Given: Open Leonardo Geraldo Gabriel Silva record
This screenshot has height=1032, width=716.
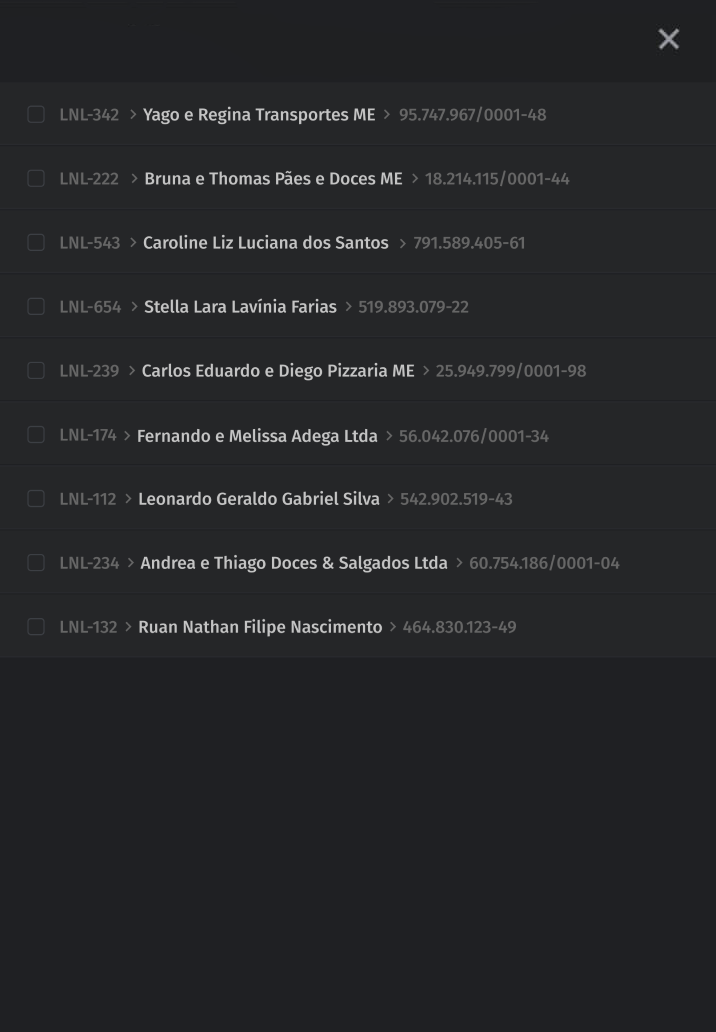Looking at the screenshot, I should click(259, 499).
